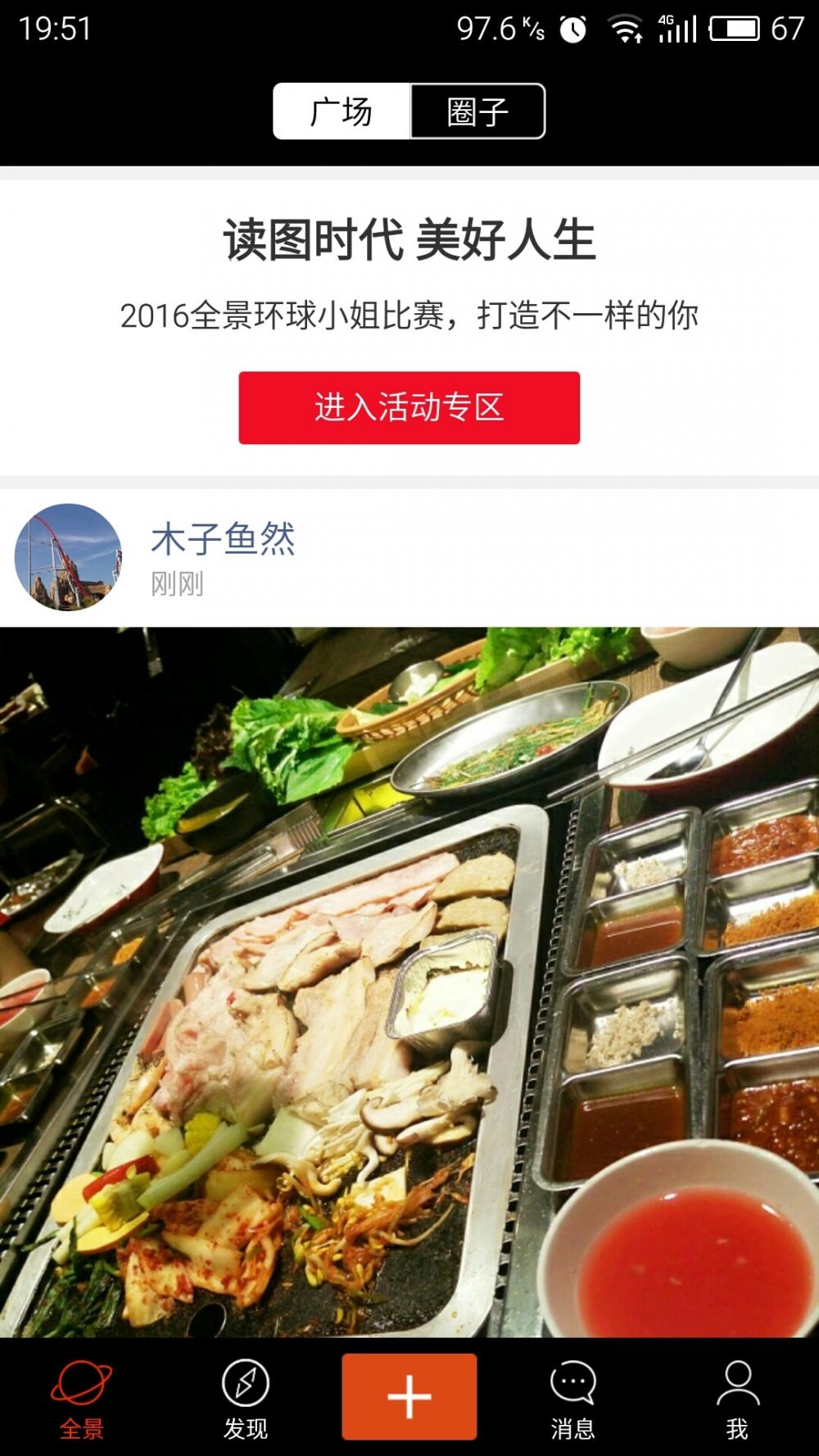This screenshot has height=1456, width=819.
Task: Open 木子鱼然's profile avatar
Action: click(x=68, y=557)
